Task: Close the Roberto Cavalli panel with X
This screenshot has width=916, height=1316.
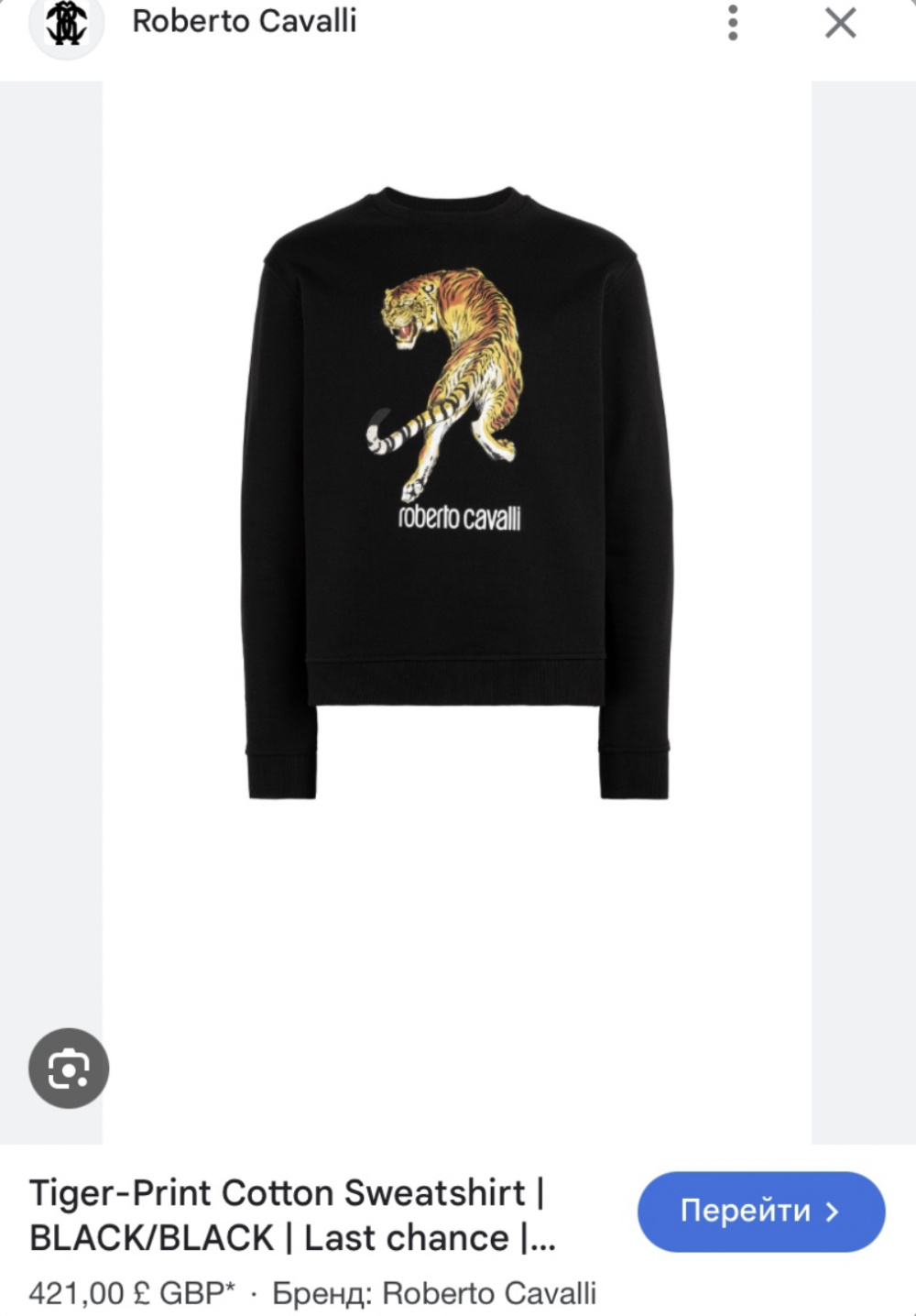Action: point(839,25)
